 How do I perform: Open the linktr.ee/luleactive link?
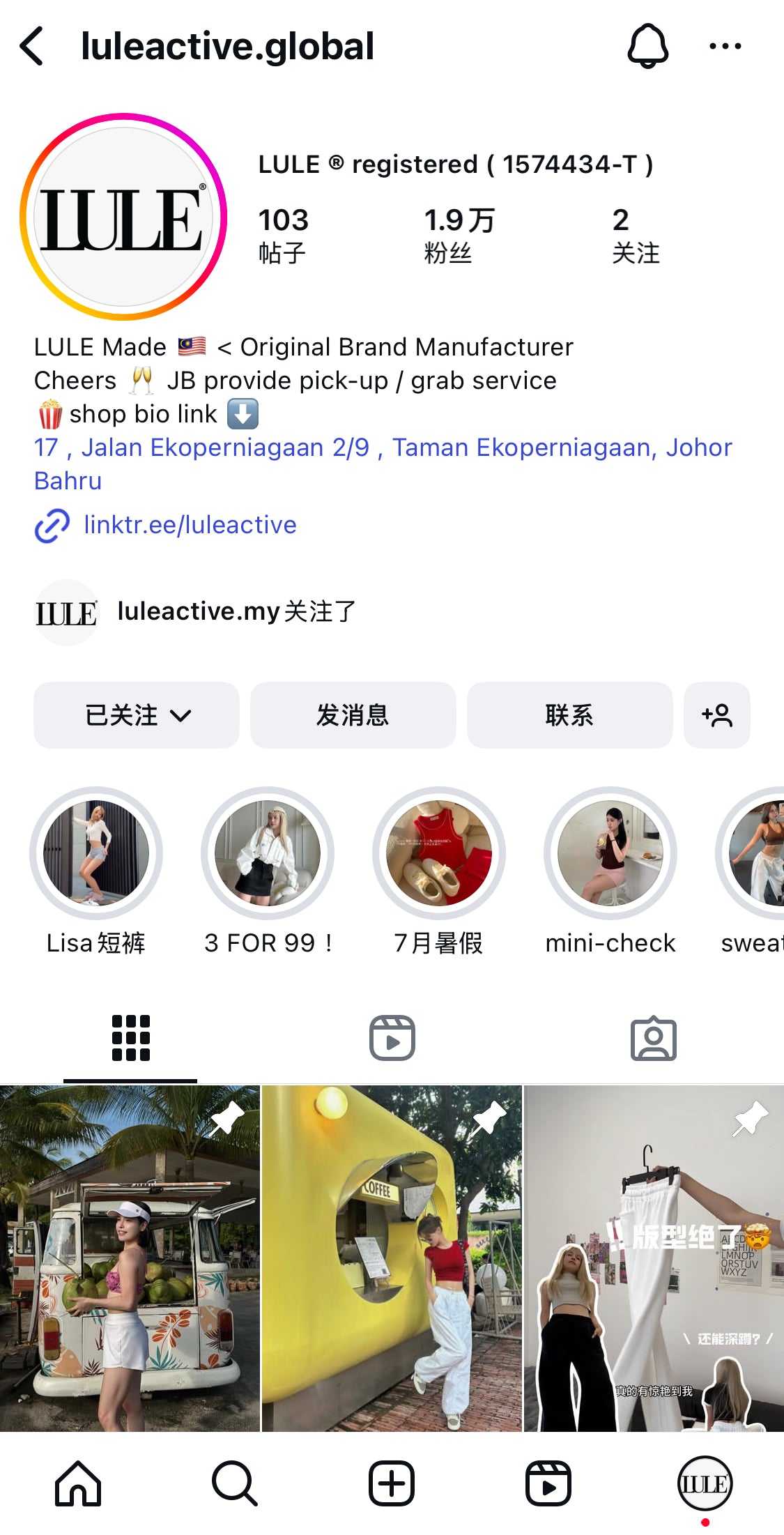click(190, 525)
